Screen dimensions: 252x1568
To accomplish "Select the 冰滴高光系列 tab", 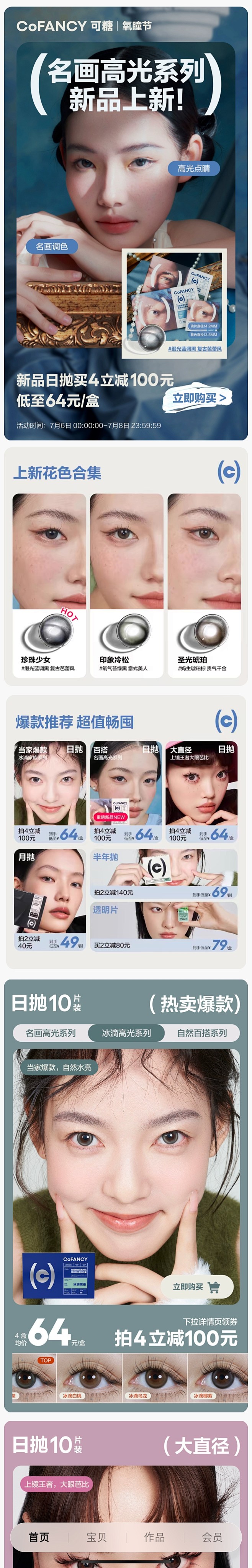I will tap(126, 1033).
